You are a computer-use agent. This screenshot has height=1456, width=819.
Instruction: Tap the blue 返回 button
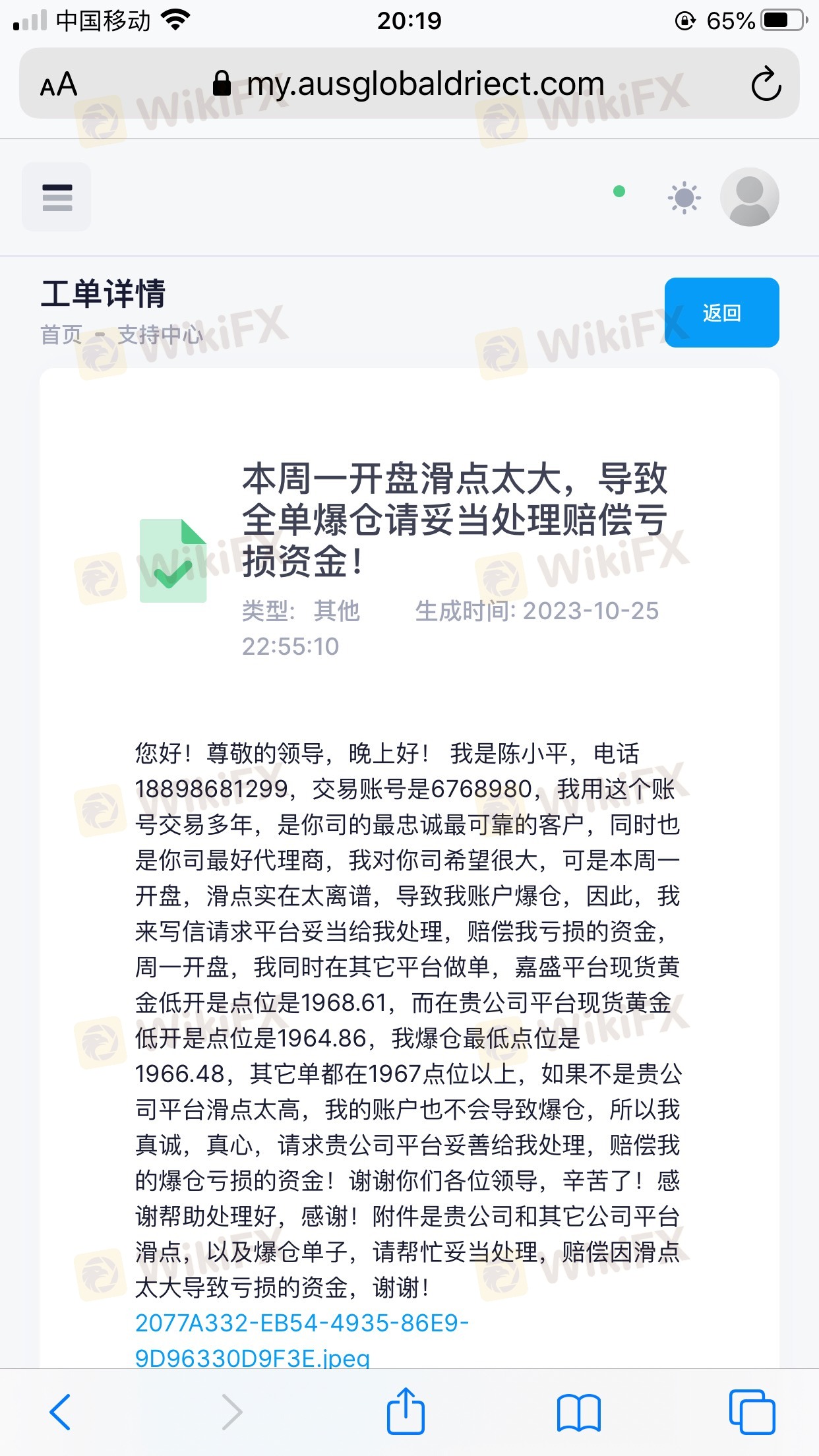[721, 313]
